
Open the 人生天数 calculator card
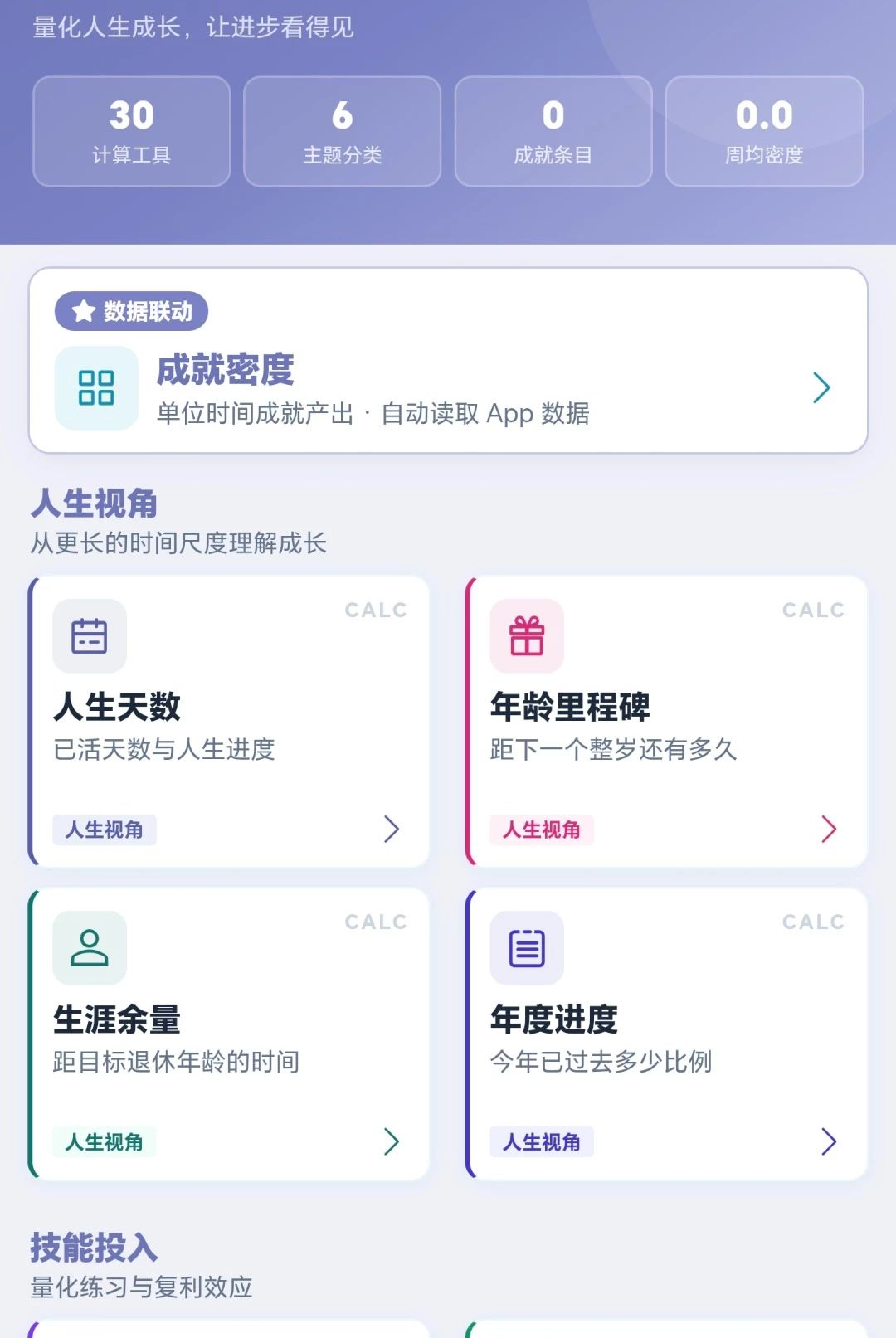[x=229, y=722]
